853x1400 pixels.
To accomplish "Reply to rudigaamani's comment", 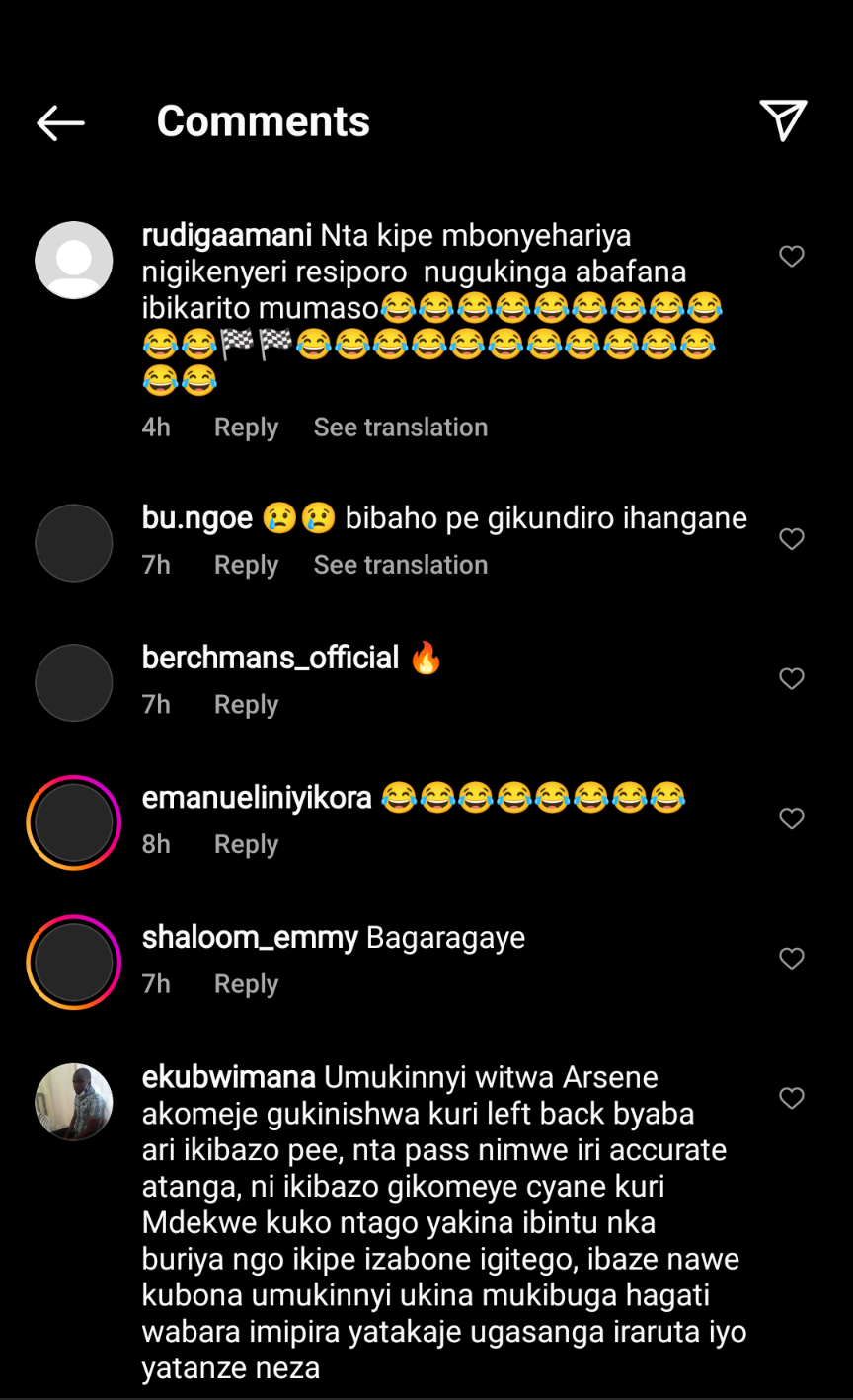I will click(x=246, y=428).
